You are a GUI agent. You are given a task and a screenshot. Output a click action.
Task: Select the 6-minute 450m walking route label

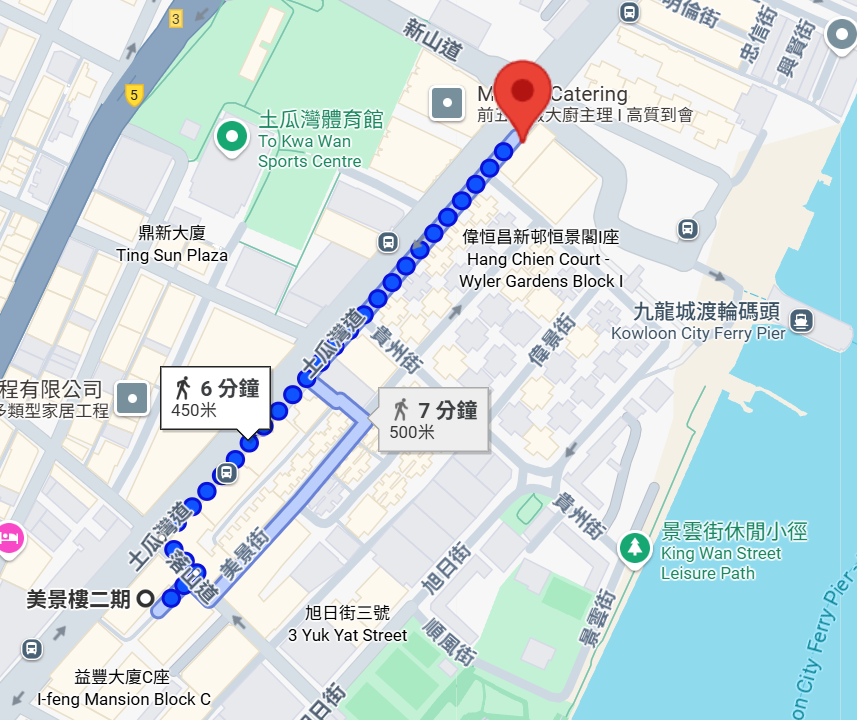216,399
